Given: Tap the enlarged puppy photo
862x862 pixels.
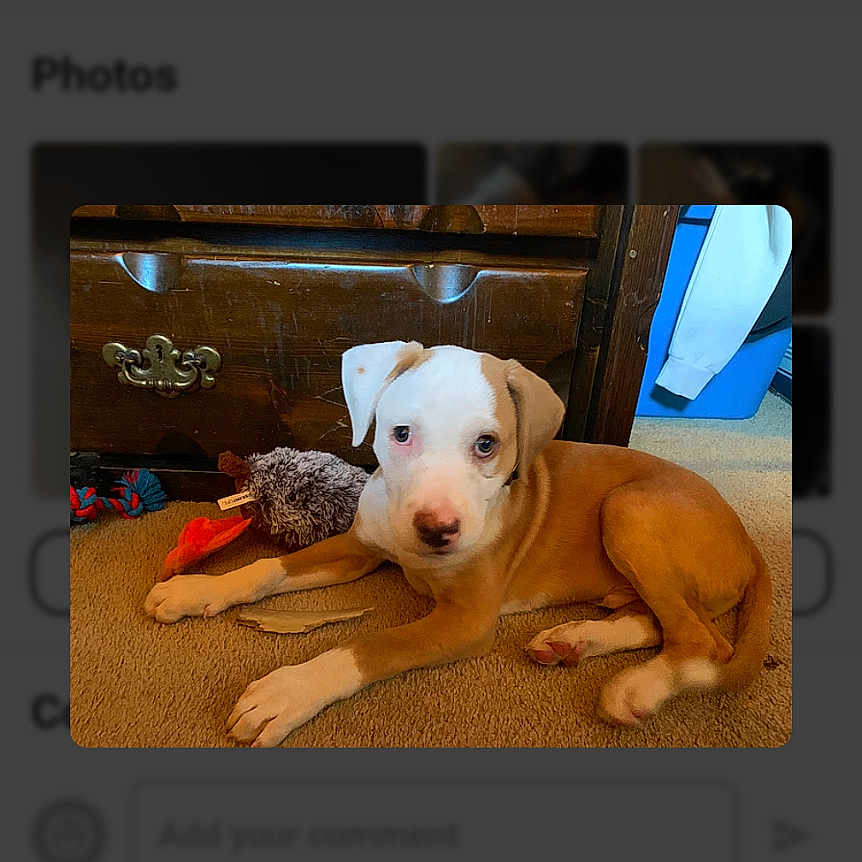Looking at the screenshot, I should click(x=430, y=476).
